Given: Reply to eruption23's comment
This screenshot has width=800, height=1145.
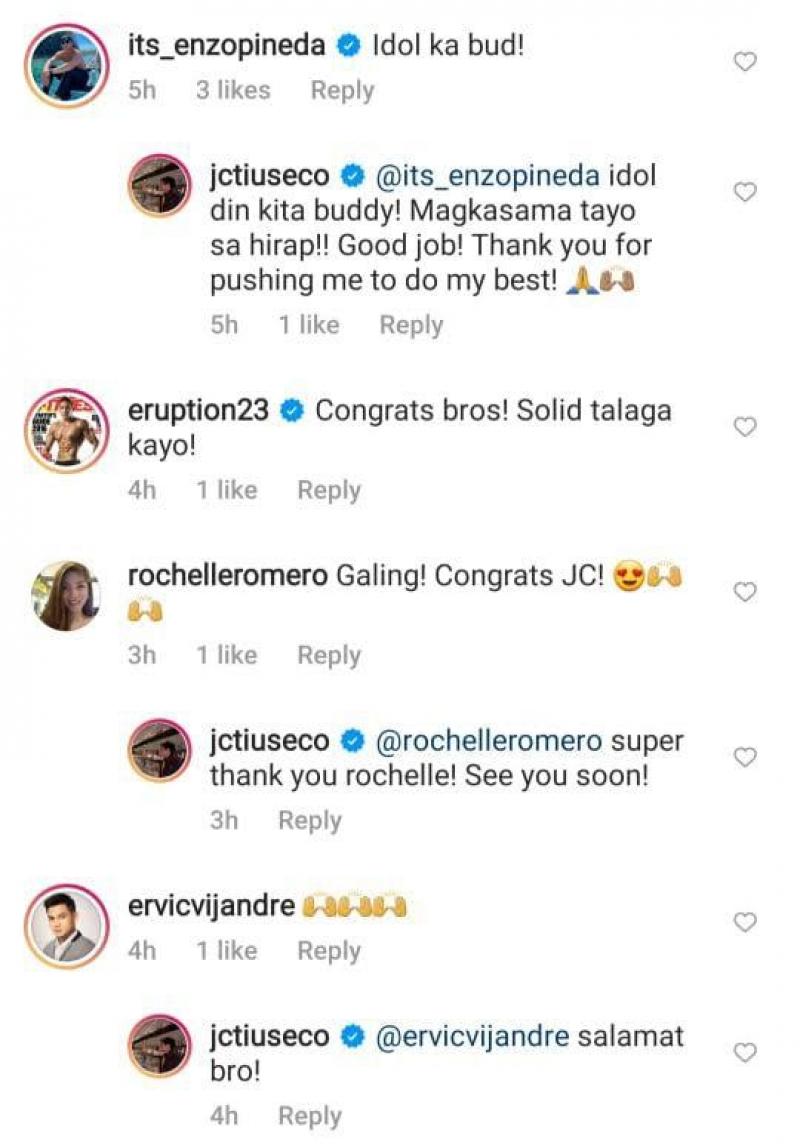Looking at the screenshot, I should (x=329, y=490).
